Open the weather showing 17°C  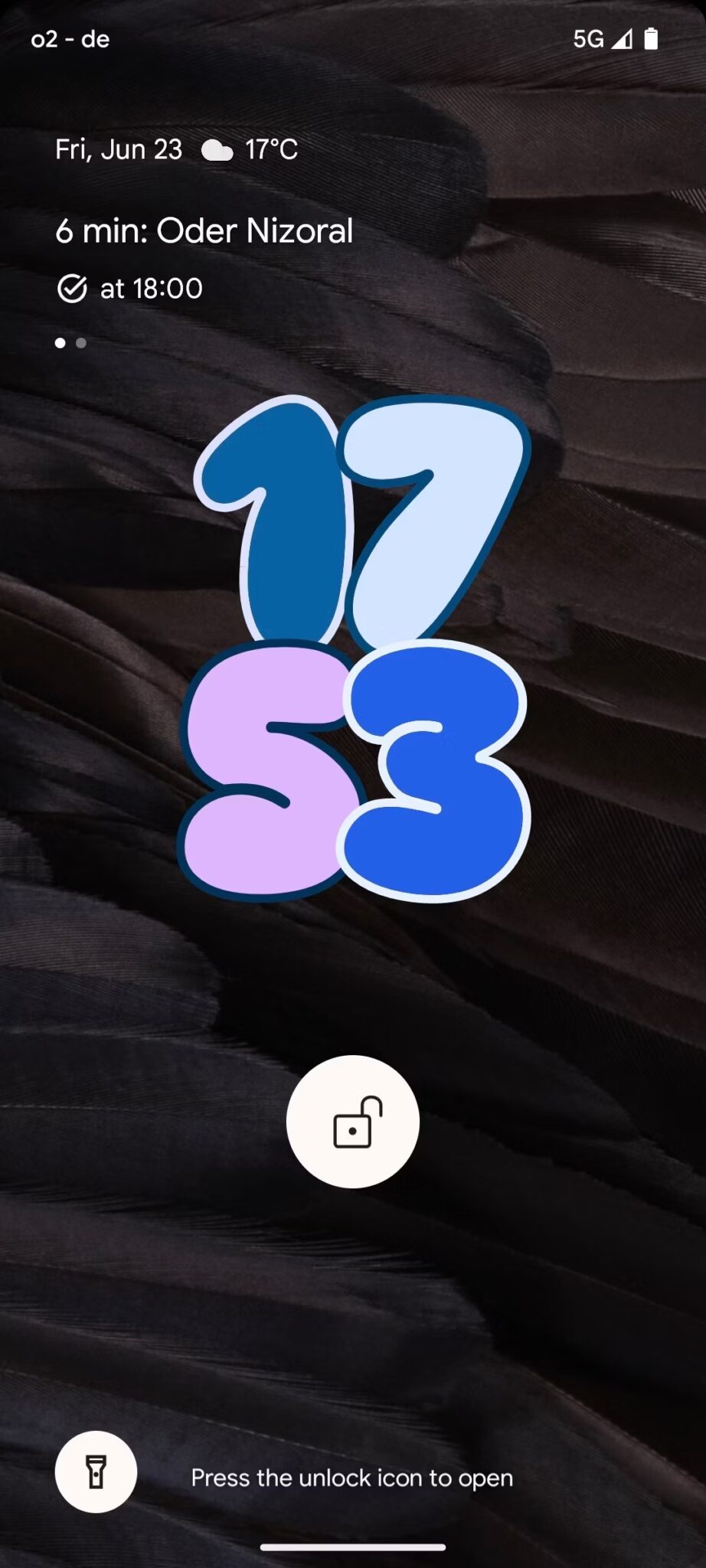click(250, 150)
